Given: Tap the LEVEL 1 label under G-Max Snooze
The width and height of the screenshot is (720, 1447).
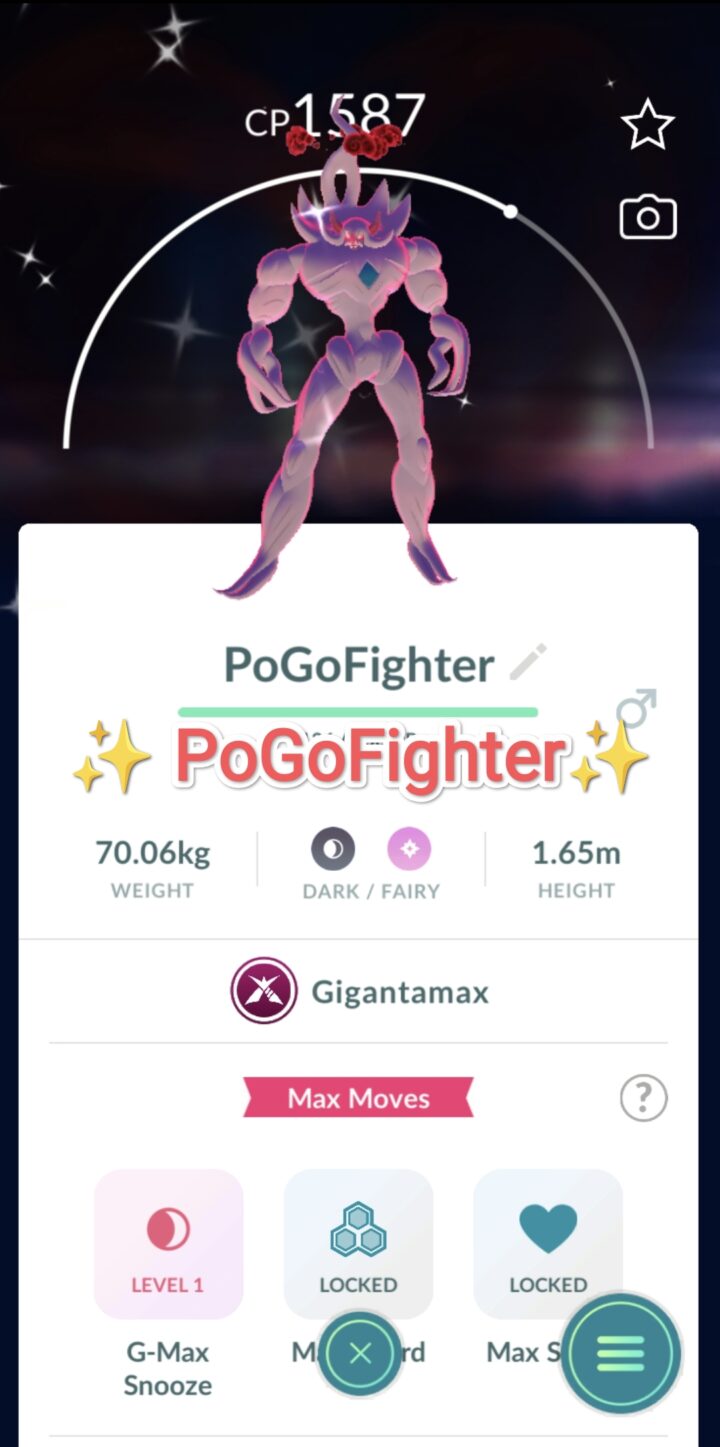Looking at the screenshot, I should [x=168, y=1284].
